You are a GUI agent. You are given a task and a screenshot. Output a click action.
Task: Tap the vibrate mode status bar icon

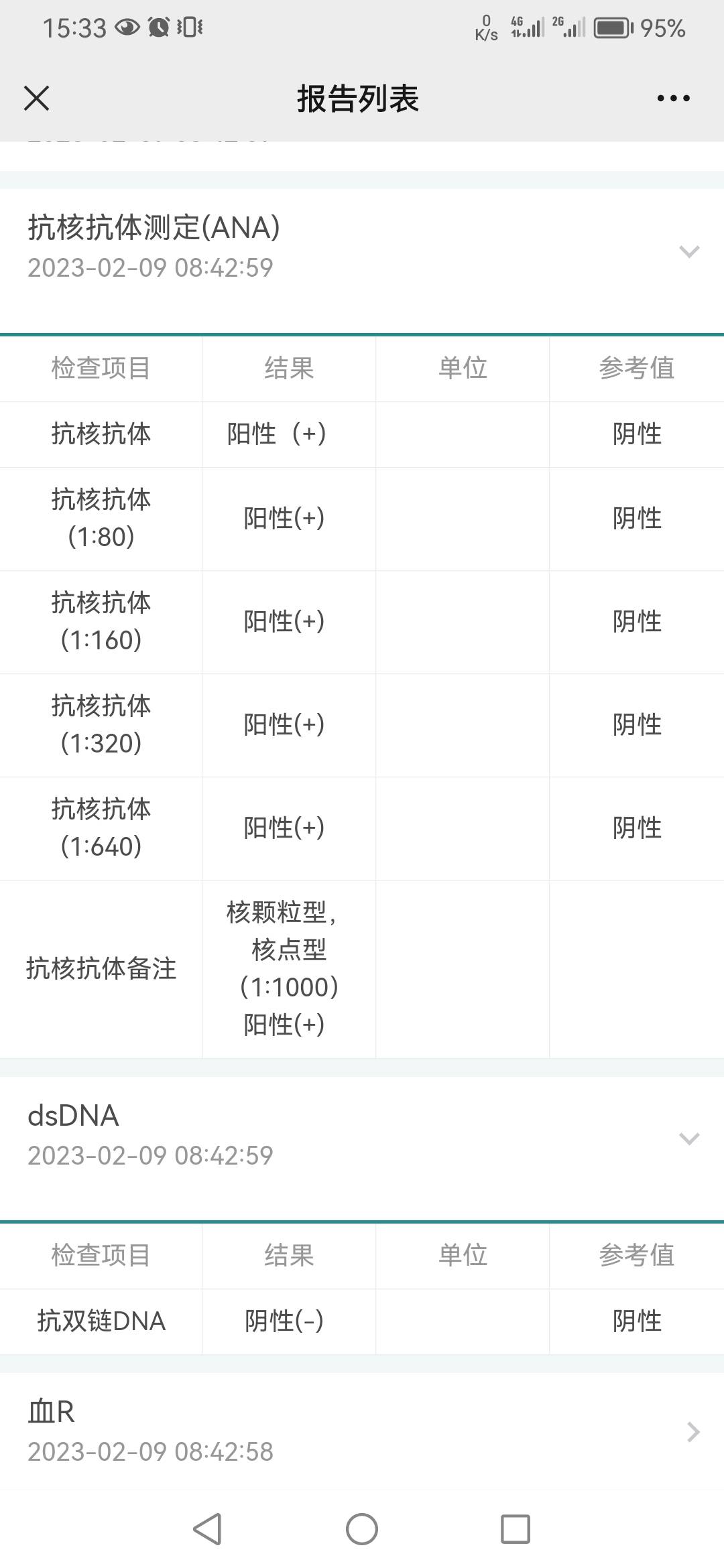click(x=190, y=28)
